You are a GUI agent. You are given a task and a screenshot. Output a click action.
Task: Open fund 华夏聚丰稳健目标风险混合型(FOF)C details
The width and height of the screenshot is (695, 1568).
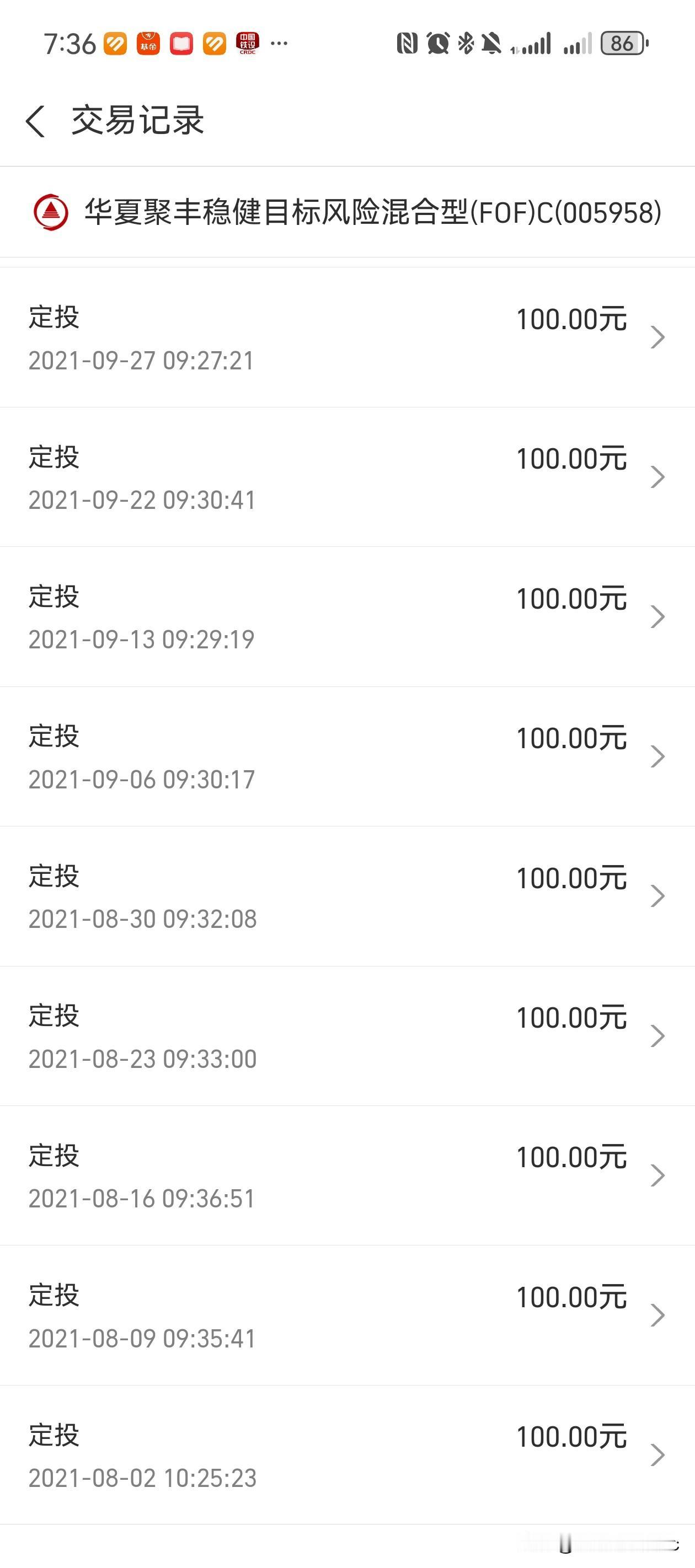(x=347, y=212)
